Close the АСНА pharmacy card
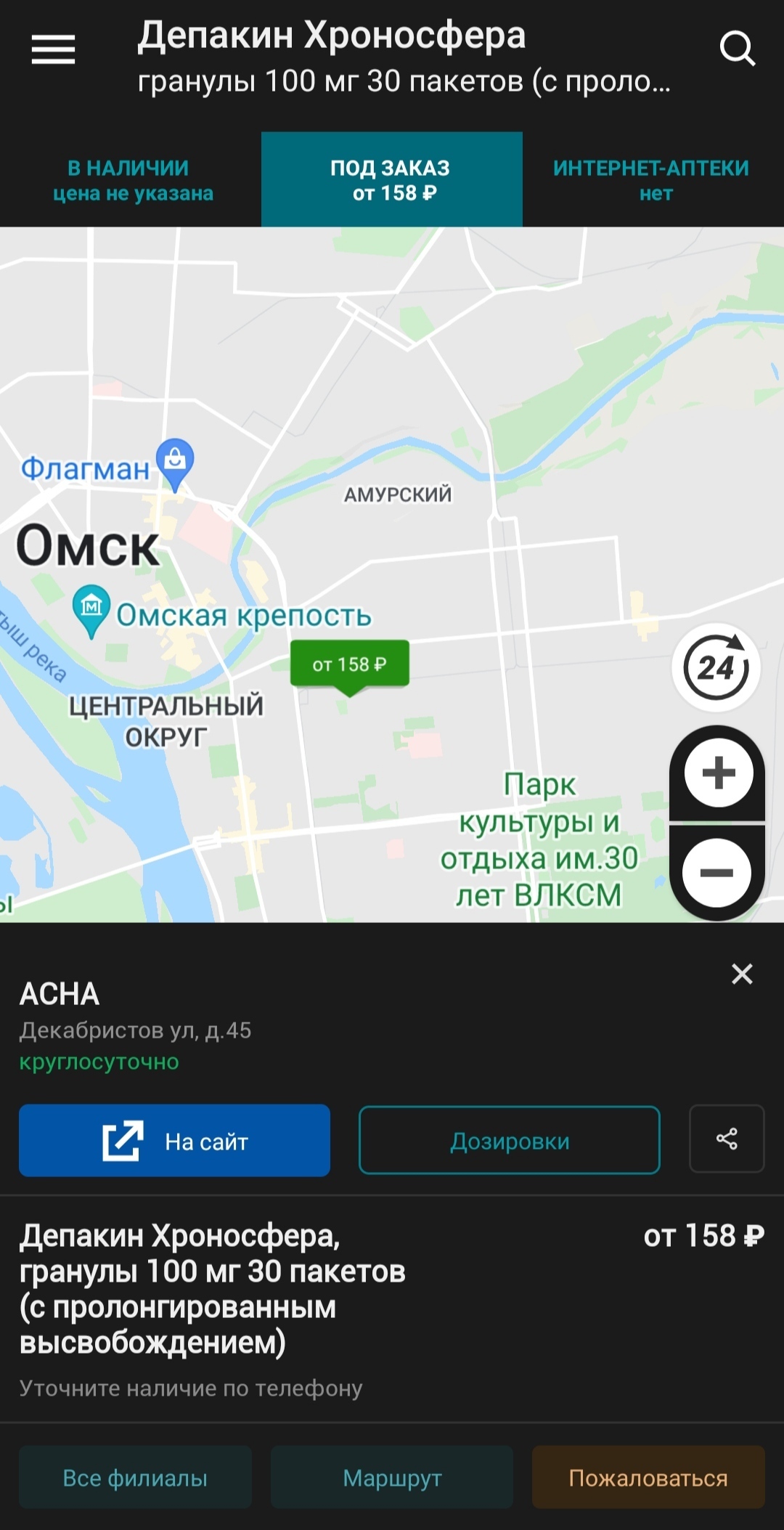Image resolution: width=784 pixels, height=1530 pixels. pos(742,974)
